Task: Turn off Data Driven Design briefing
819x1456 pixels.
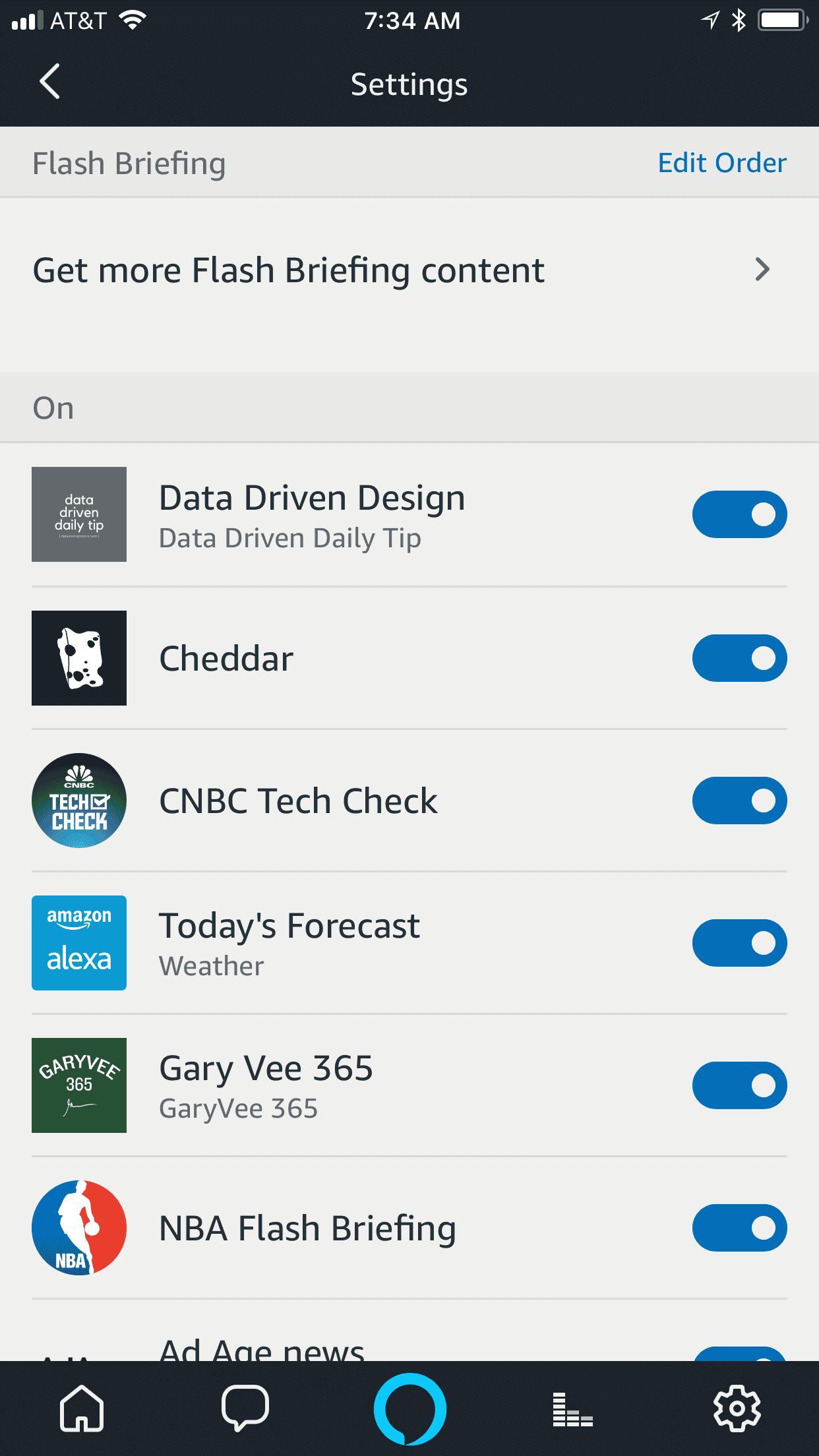Action: pos(739,514)
